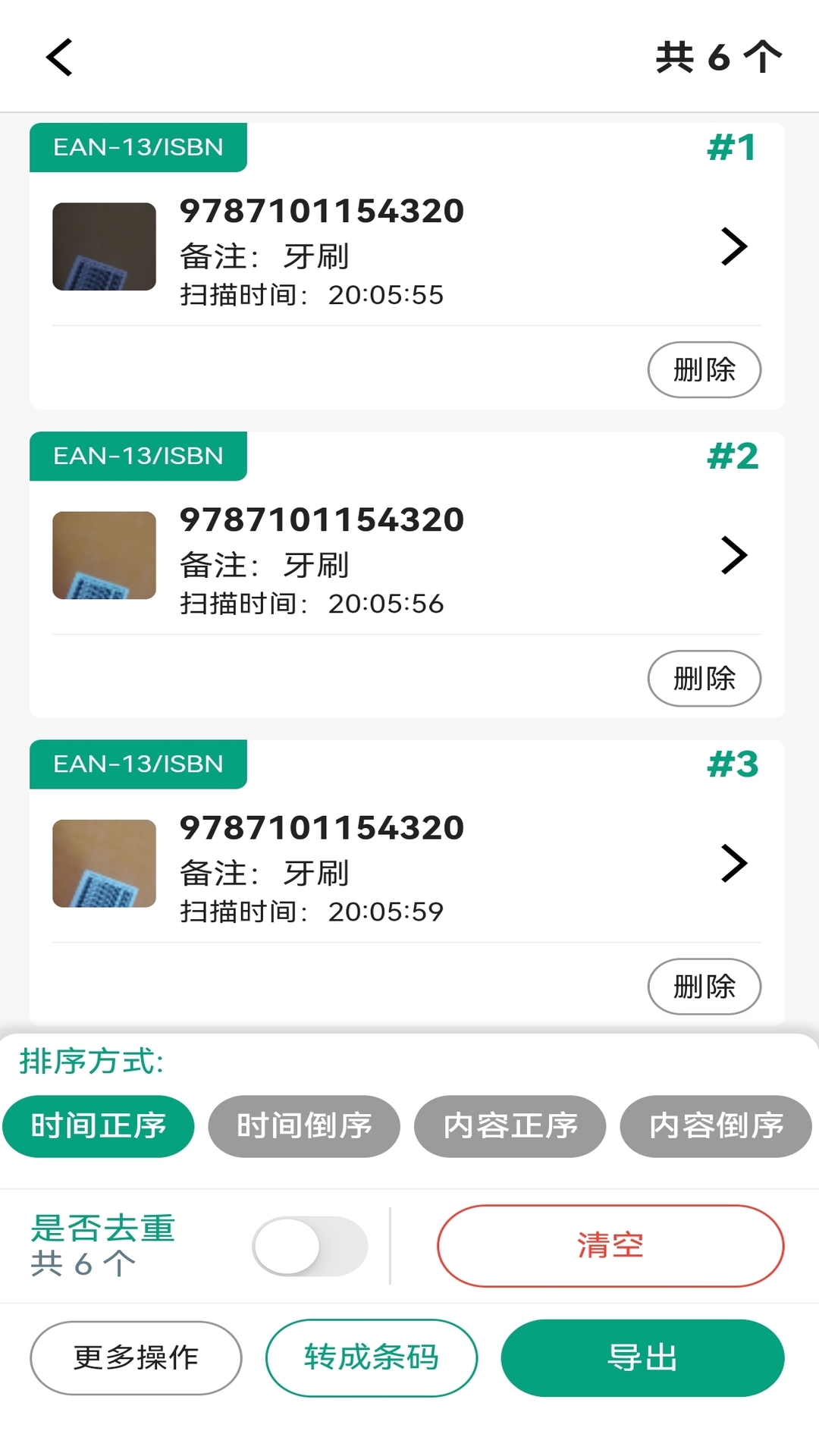Sort by 内容正序
The height and width of the screenshot is (1456, 819).
click(x=510, y=1126)
